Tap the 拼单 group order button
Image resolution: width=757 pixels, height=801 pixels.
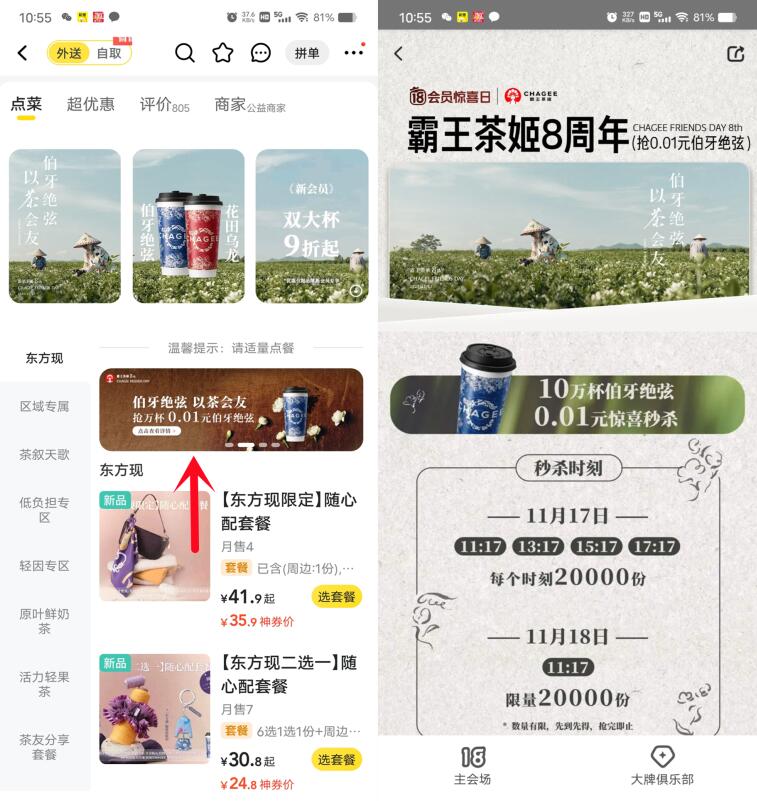click(x=309, y=52)
